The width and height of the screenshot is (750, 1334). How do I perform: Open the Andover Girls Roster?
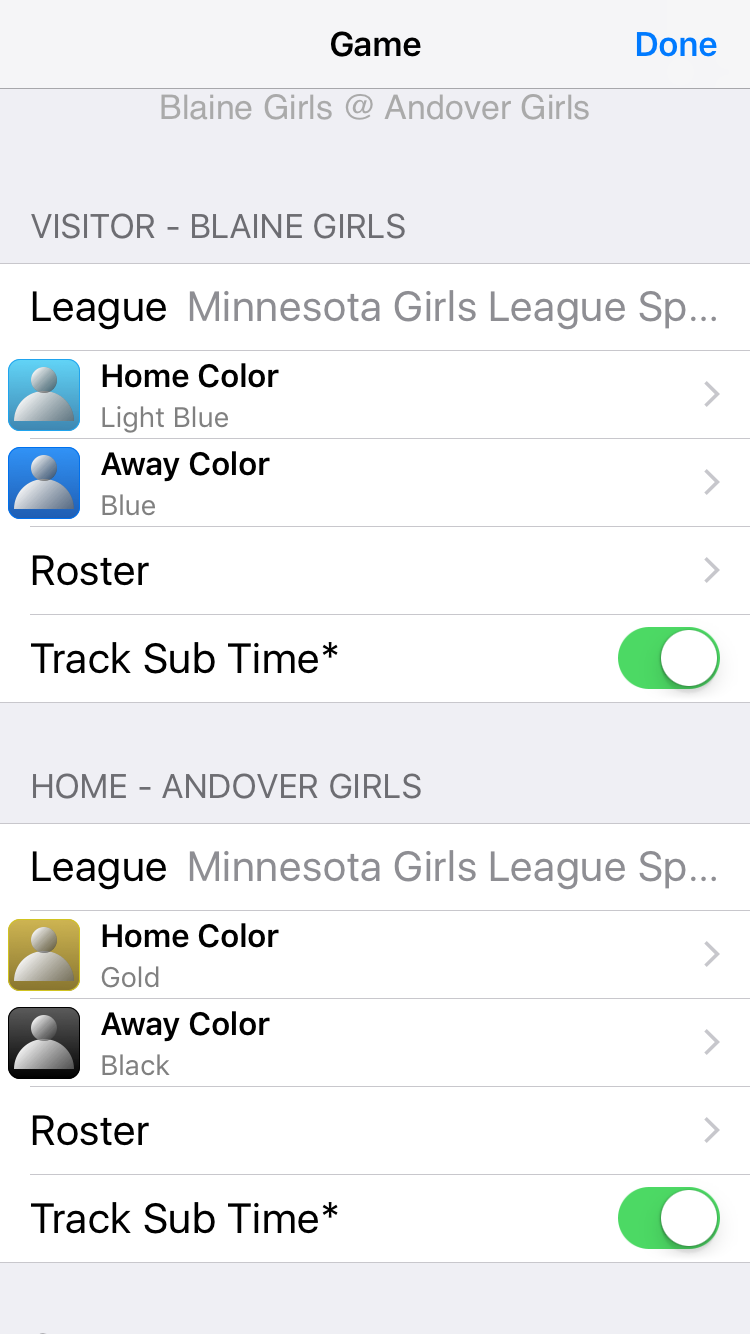click(375, 1131)
